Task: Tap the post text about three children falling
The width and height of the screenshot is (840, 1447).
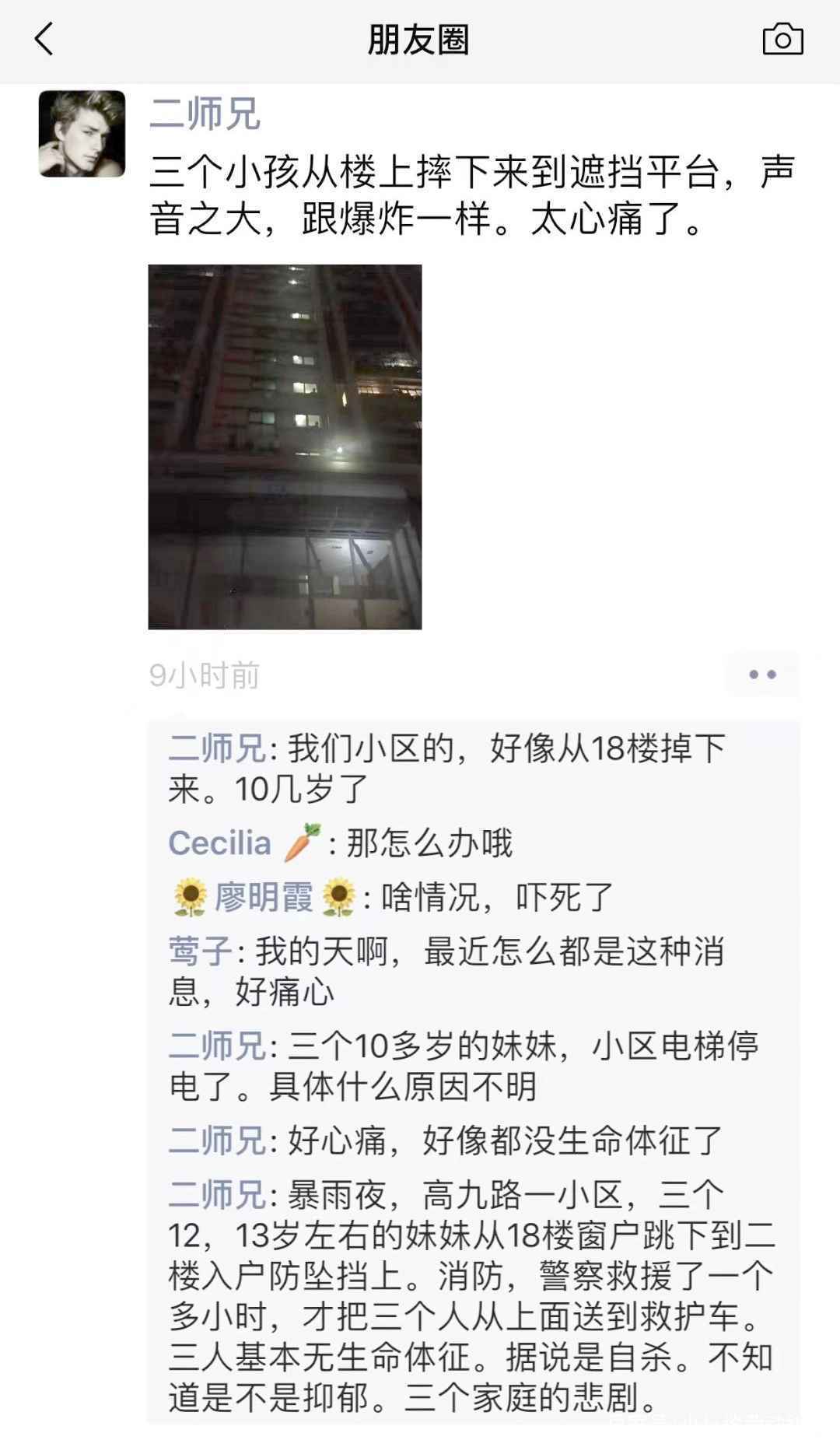Action: (x=467, y=194)
